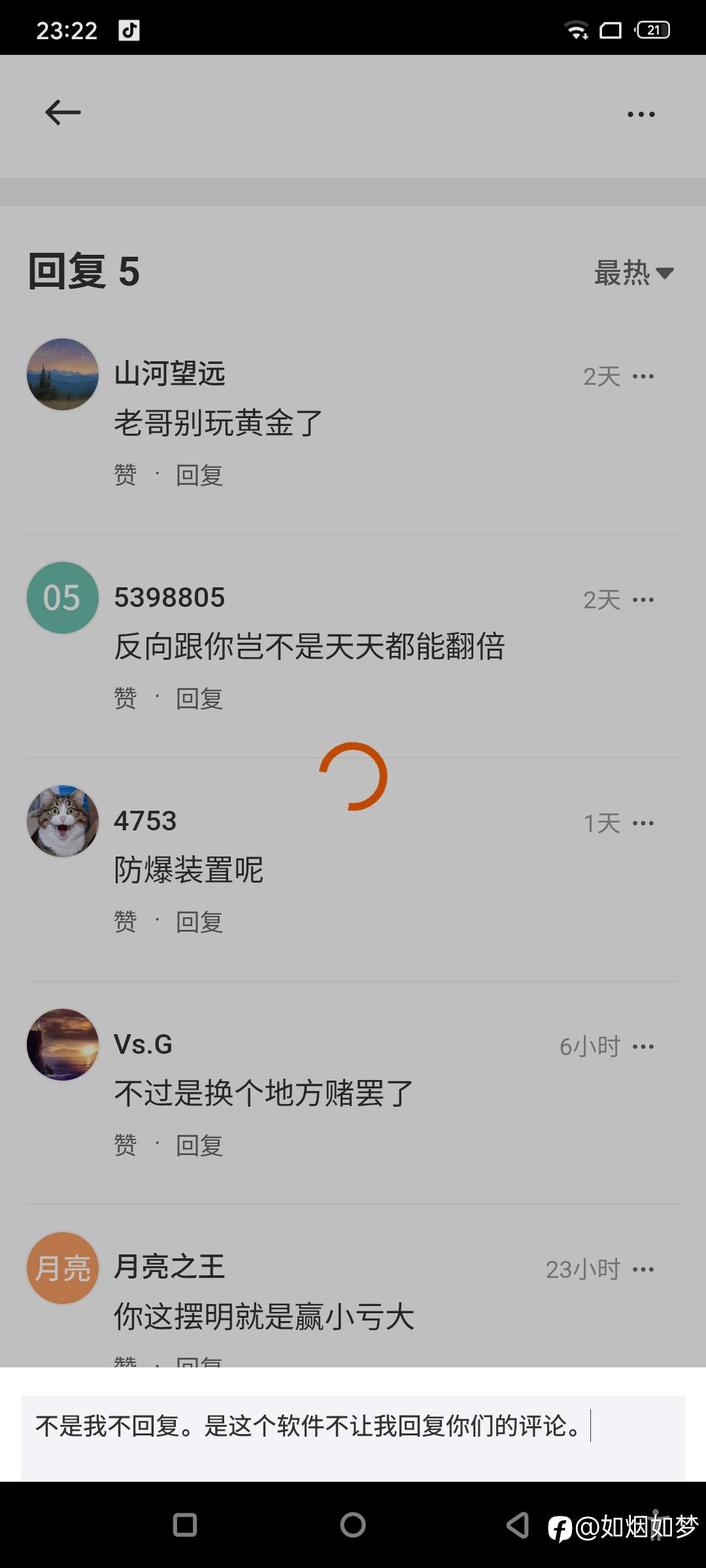Tap the orange loading spinner

pos(353,774)
